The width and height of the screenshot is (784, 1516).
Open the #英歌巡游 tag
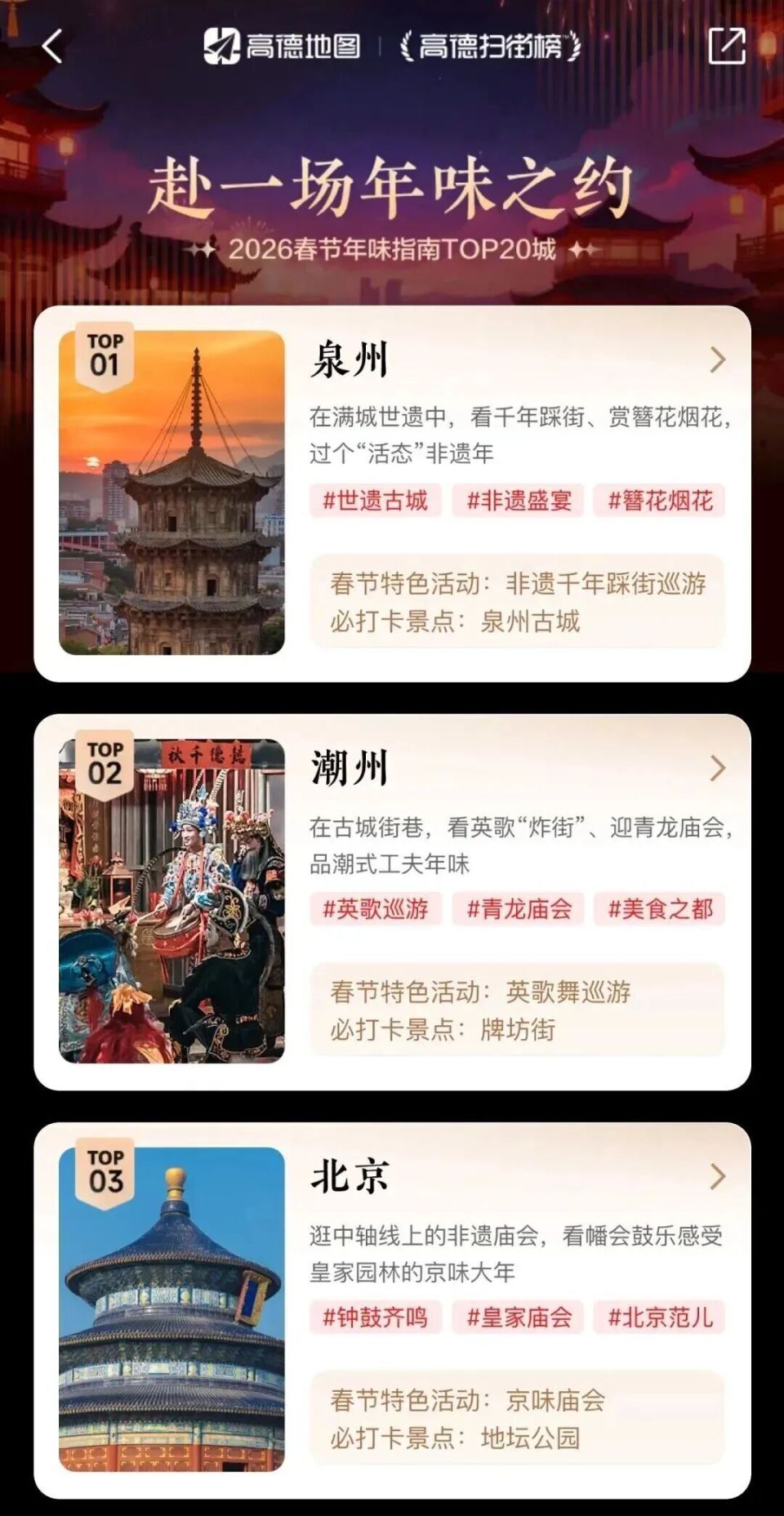point(376,908)
